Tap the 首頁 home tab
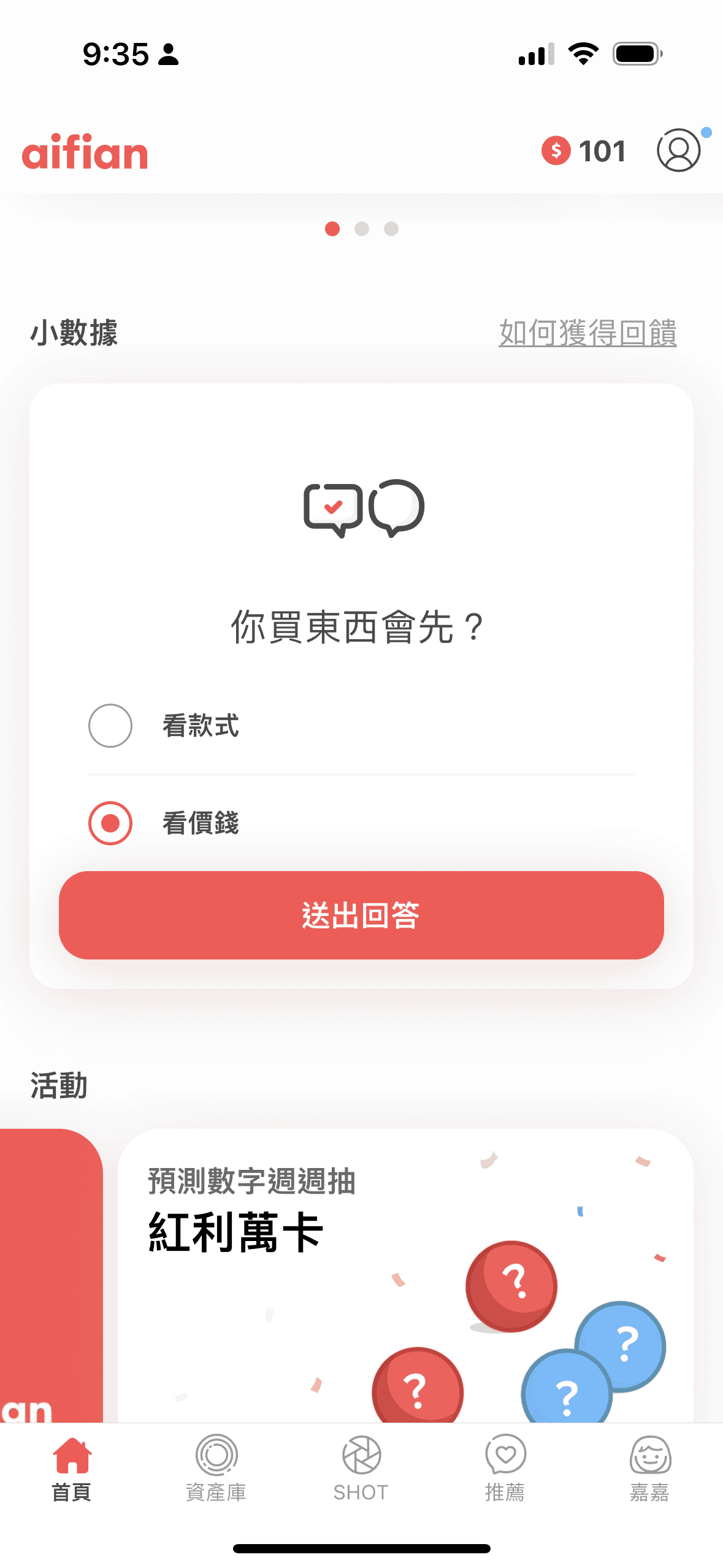This screenshot has width=723, height=1568. point(72,1467)
